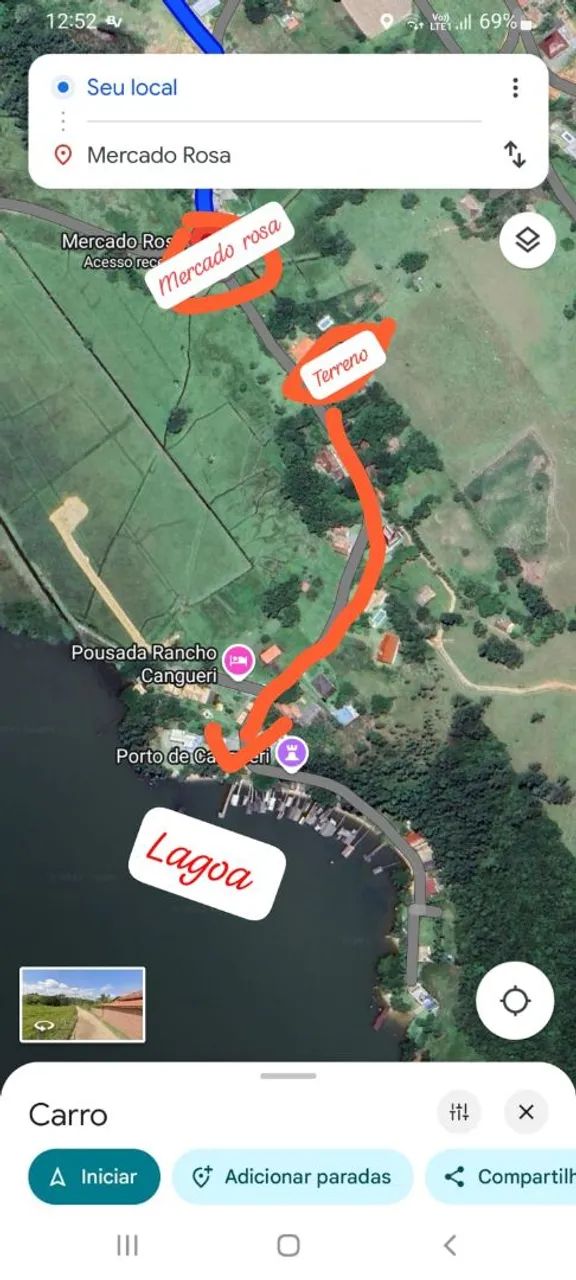The image size is (576, 1280).
Task: Go back using the system back button
Action: point(450,1245)
